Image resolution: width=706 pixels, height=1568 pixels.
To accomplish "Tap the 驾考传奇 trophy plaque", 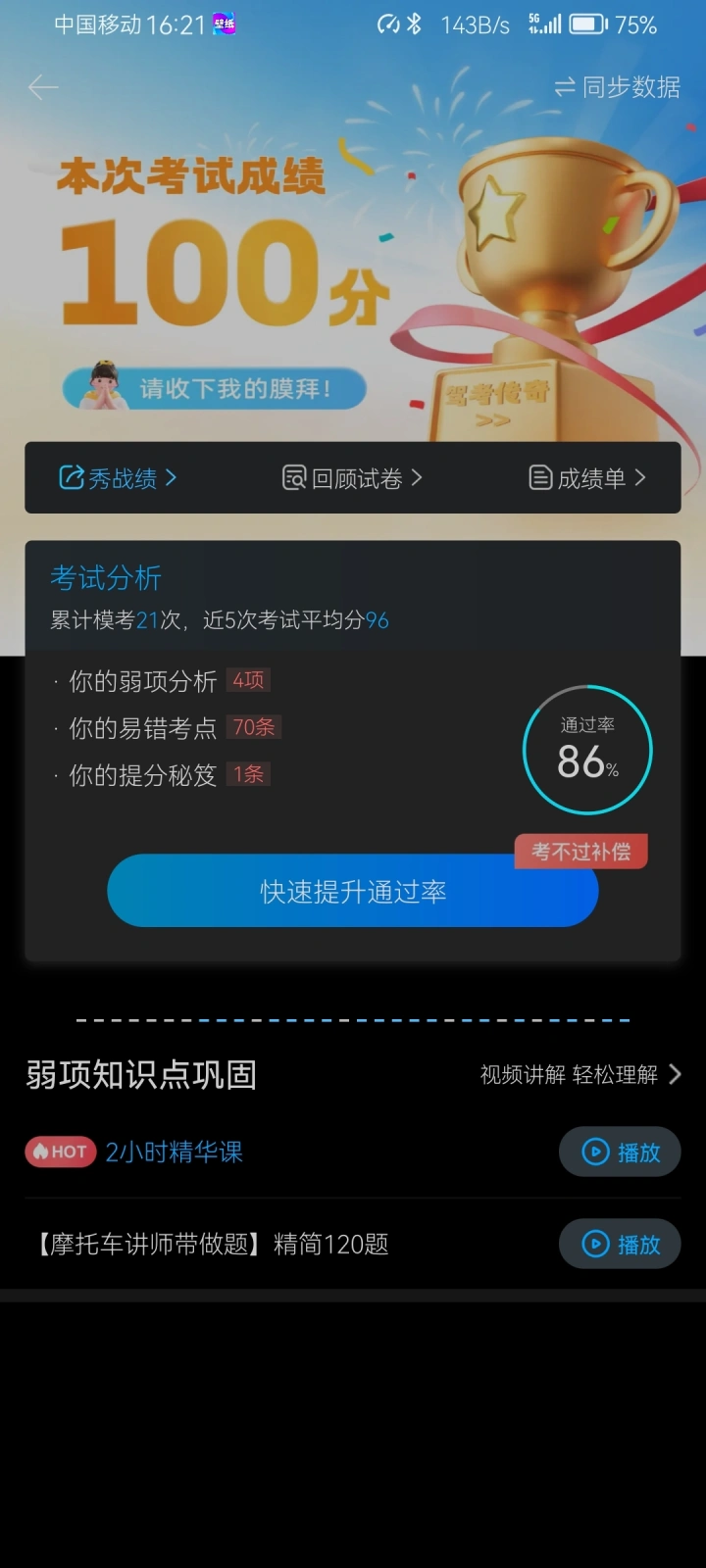I will coord(497,403).
